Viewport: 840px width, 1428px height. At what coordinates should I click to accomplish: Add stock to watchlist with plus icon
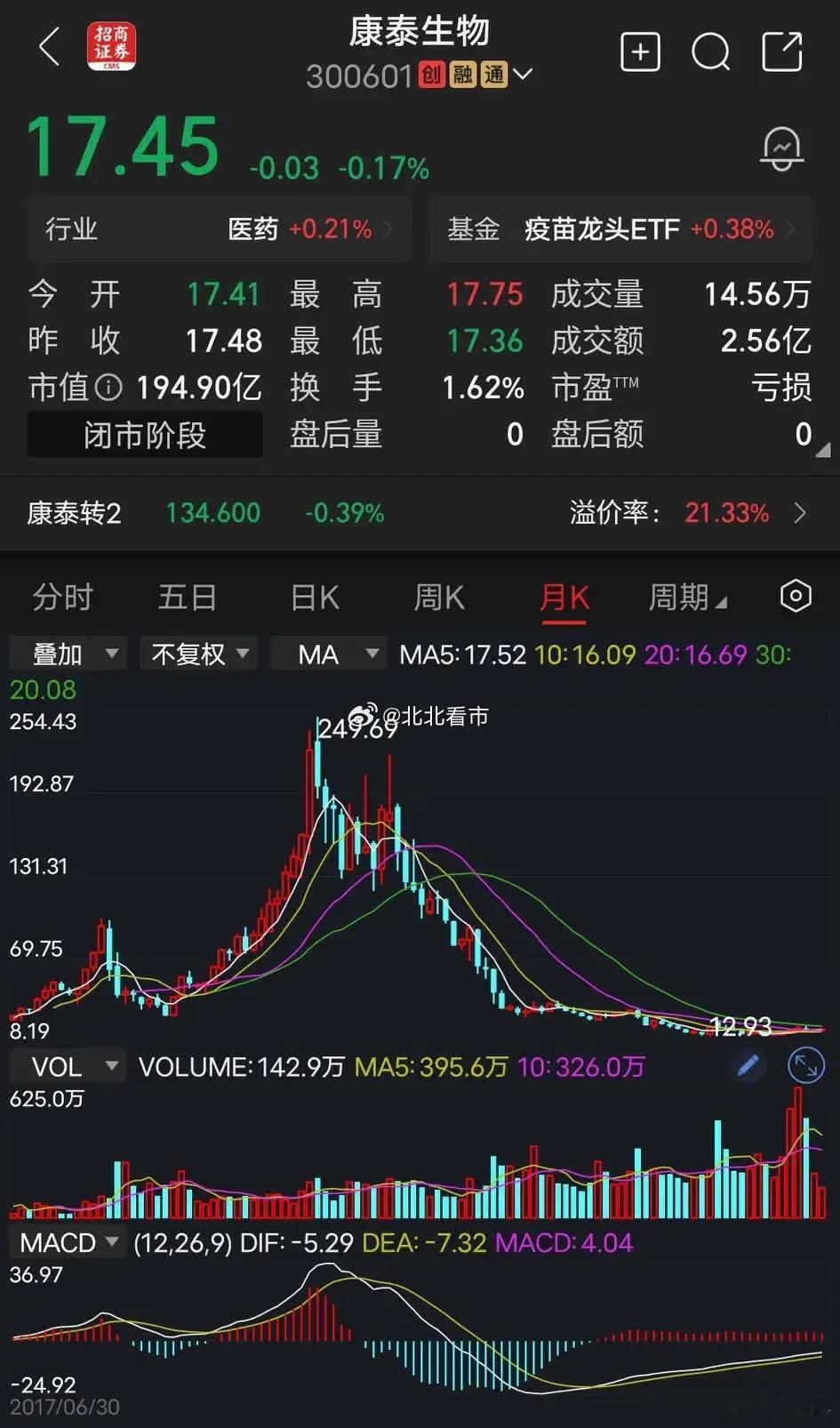640,52
